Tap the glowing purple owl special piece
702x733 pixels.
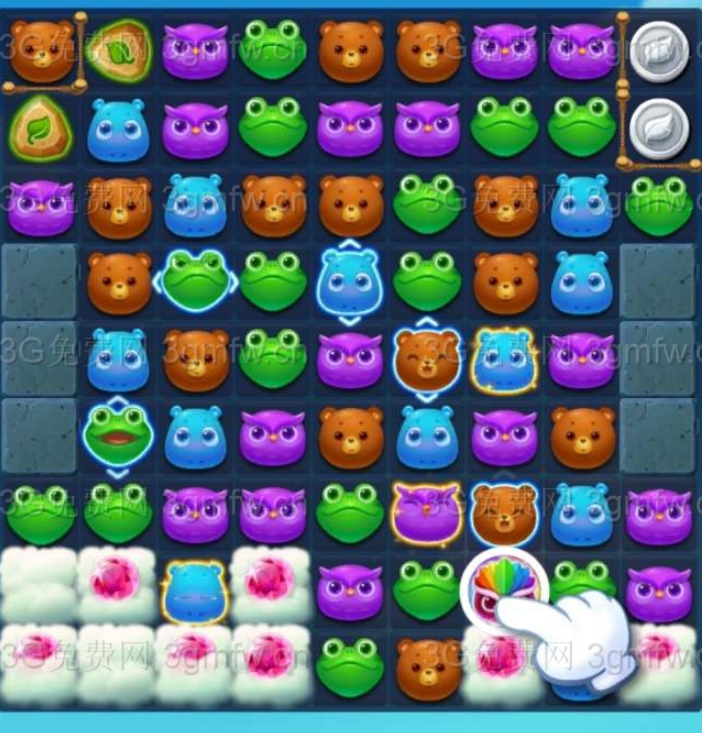click(x=425, y=514)
